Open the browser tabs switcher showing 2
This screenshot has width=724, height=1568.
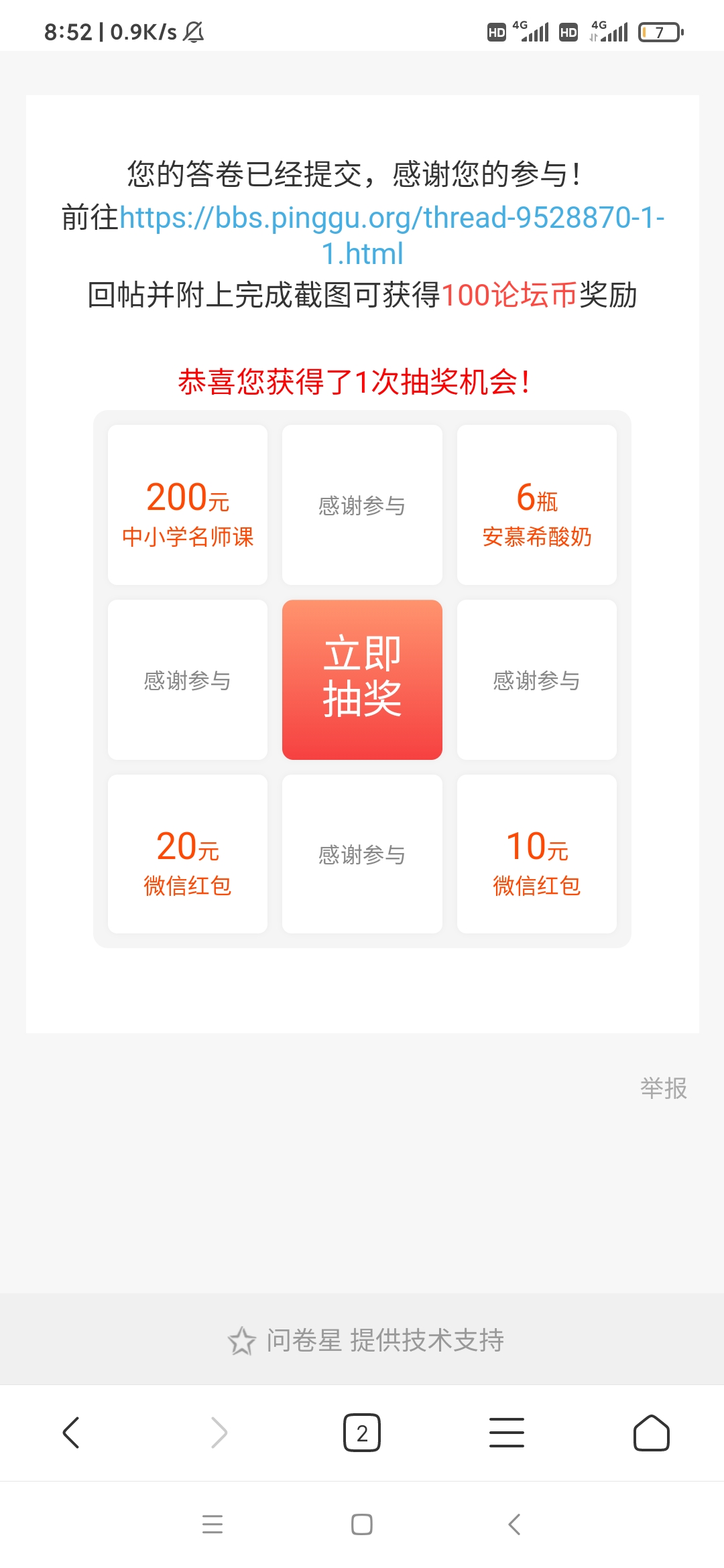tap(362, 1433)
